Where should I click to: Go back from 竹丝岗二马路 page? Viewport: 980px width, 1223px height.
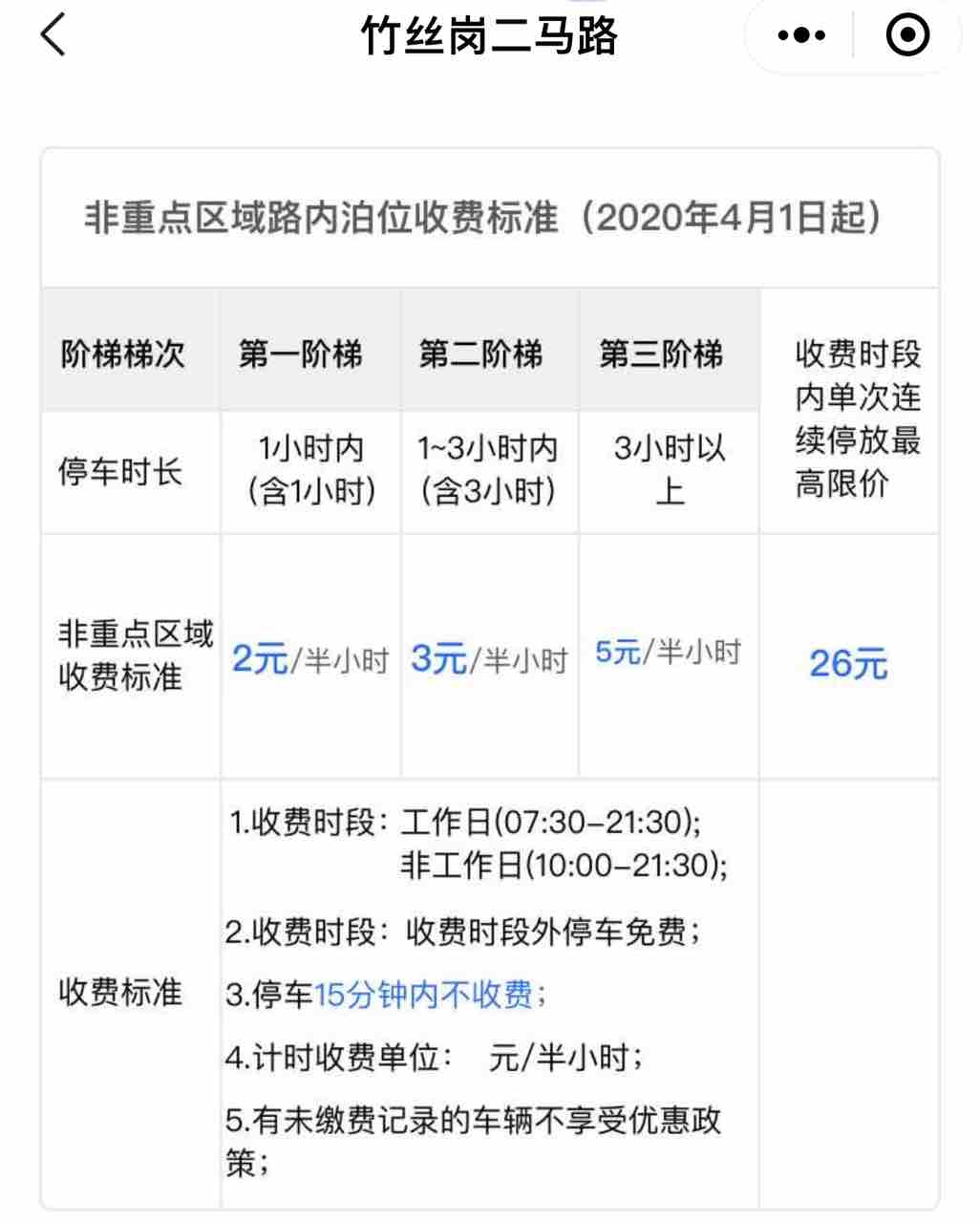click(x=53, y=35)
